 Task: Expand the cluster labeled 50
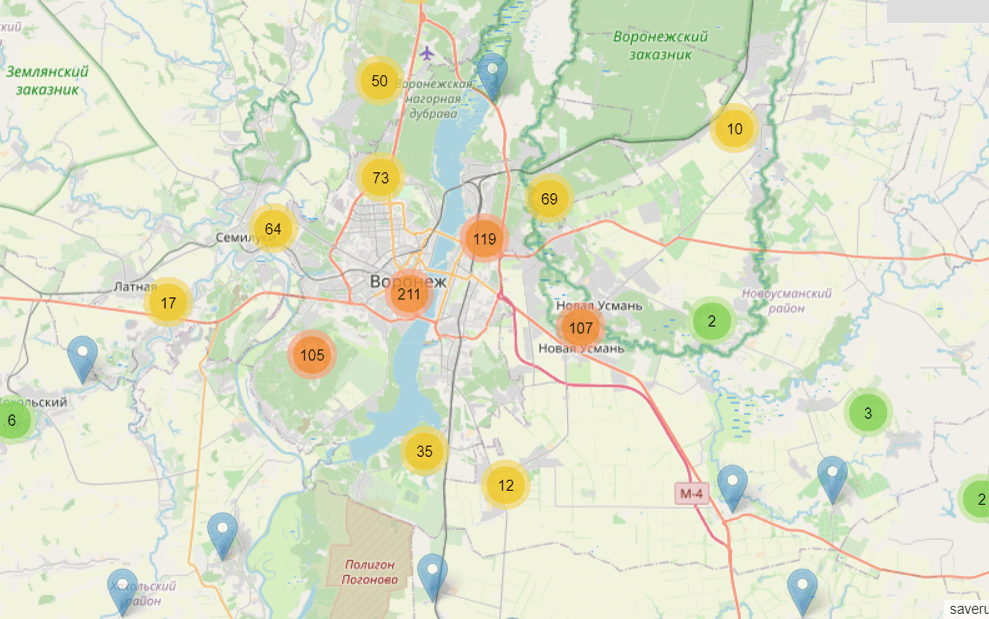379,81
